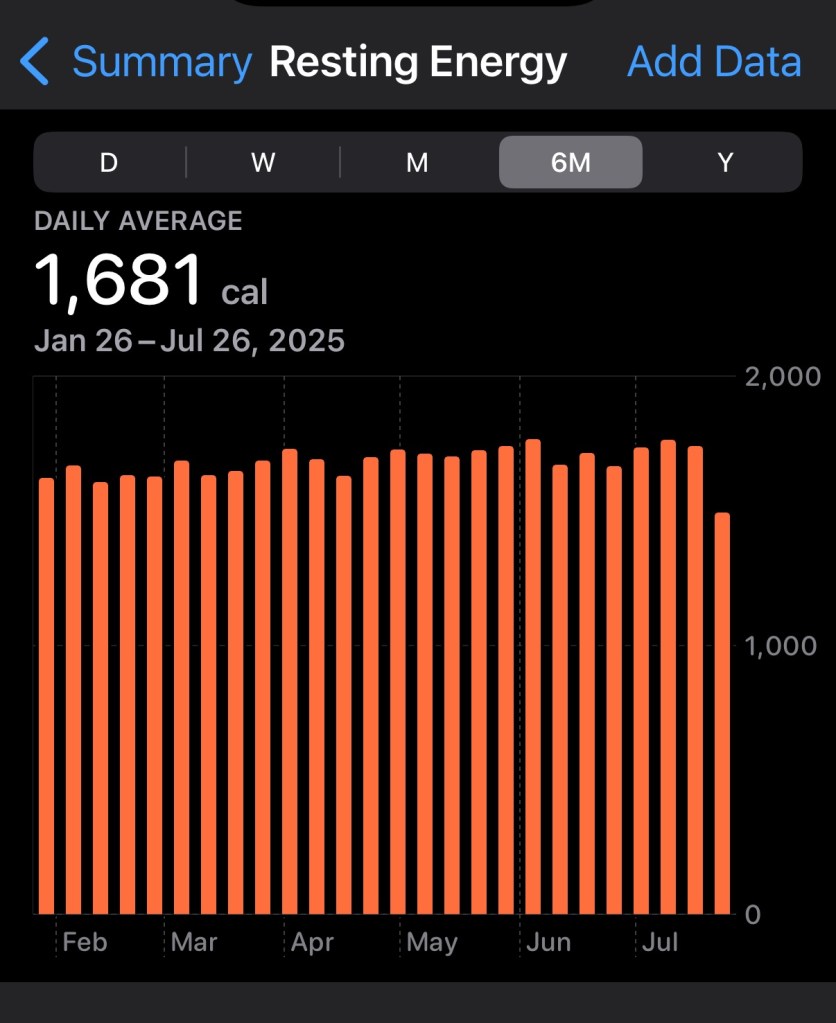Switch to the Y year view
Screen dimensions: 836x1023
(726, 162)
